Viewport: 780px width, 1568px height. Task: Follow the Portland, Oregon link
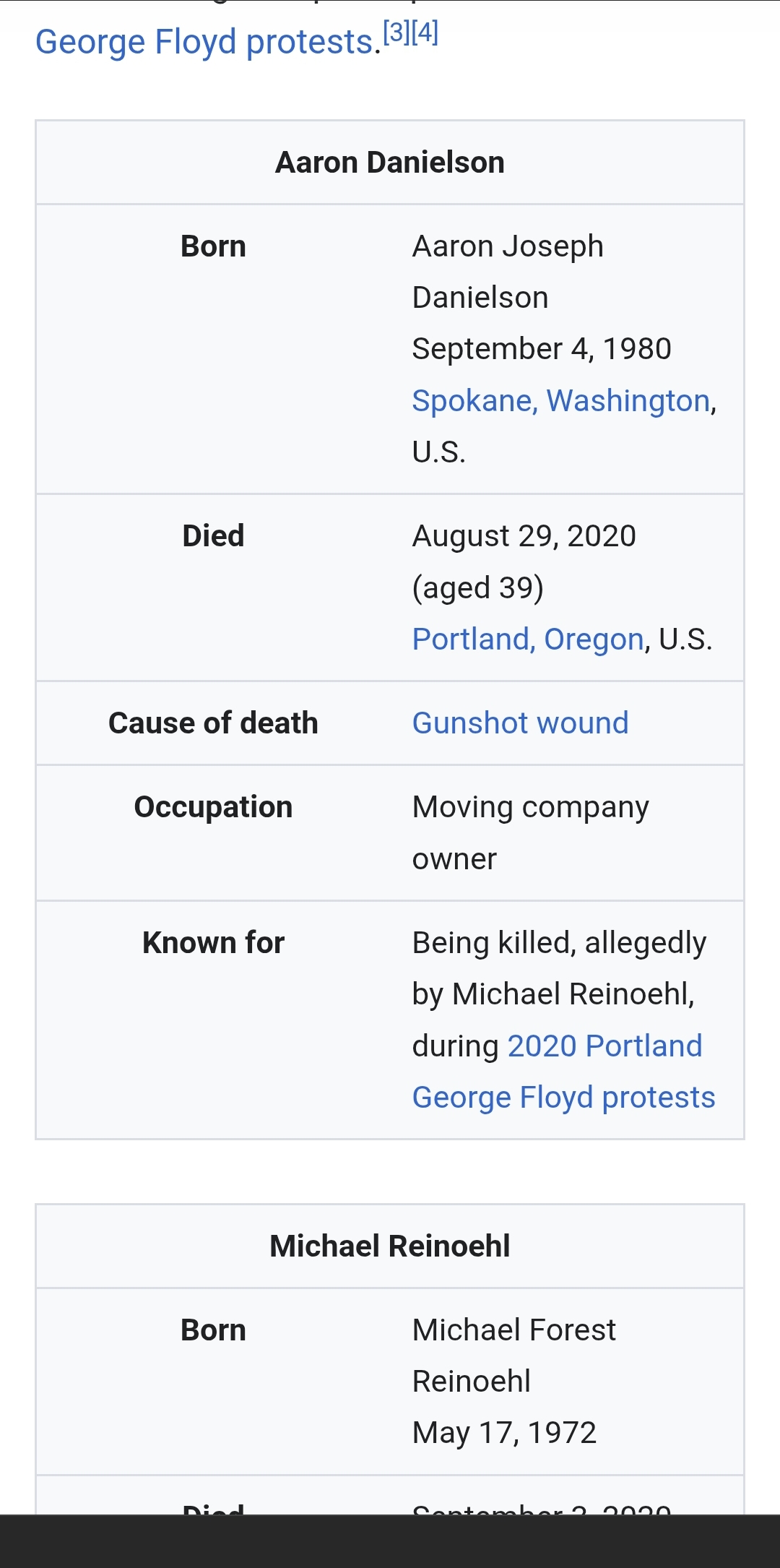[527, 639]
